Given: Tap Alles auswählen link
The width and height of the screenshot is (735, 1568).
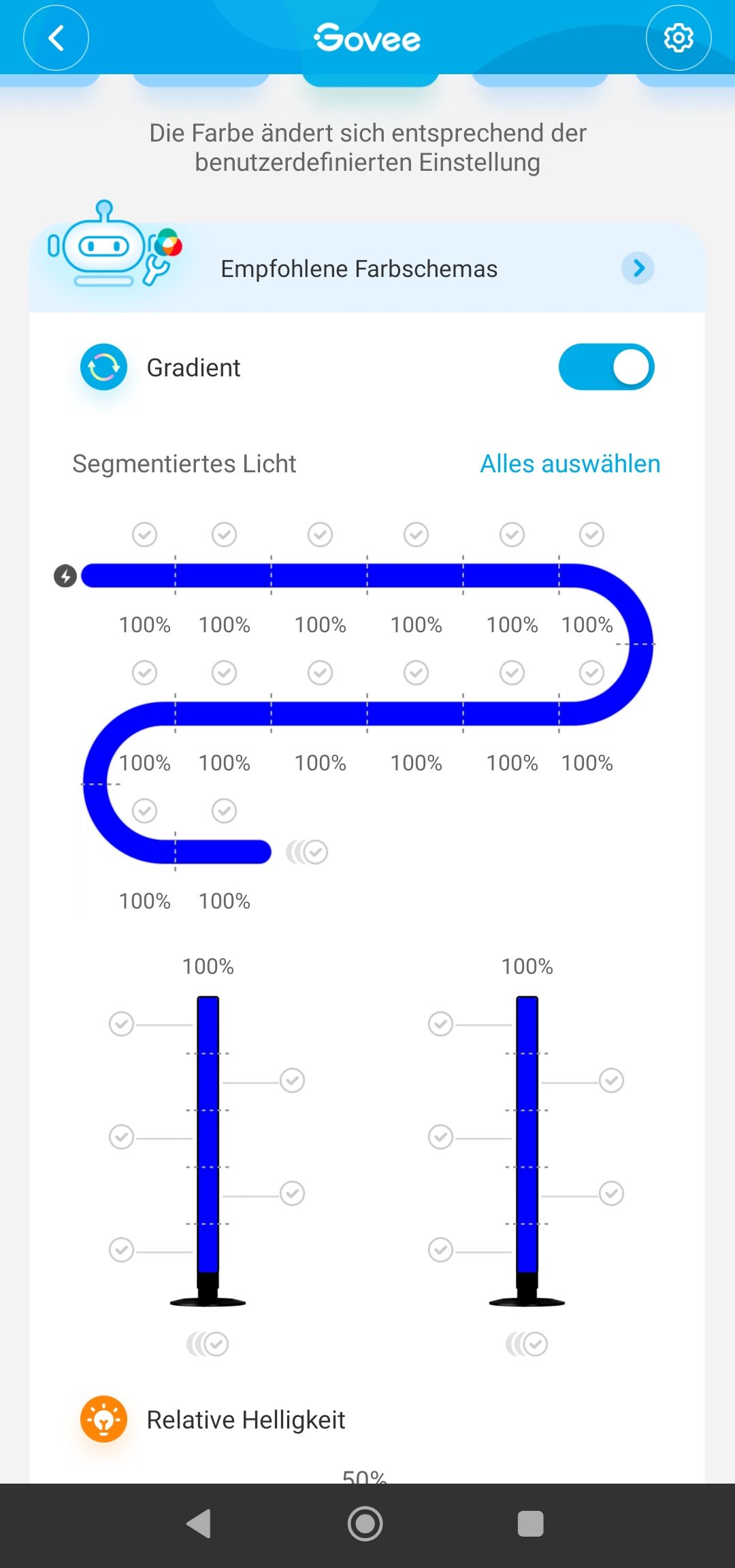Looking at the screenshot, I should 570,463.
